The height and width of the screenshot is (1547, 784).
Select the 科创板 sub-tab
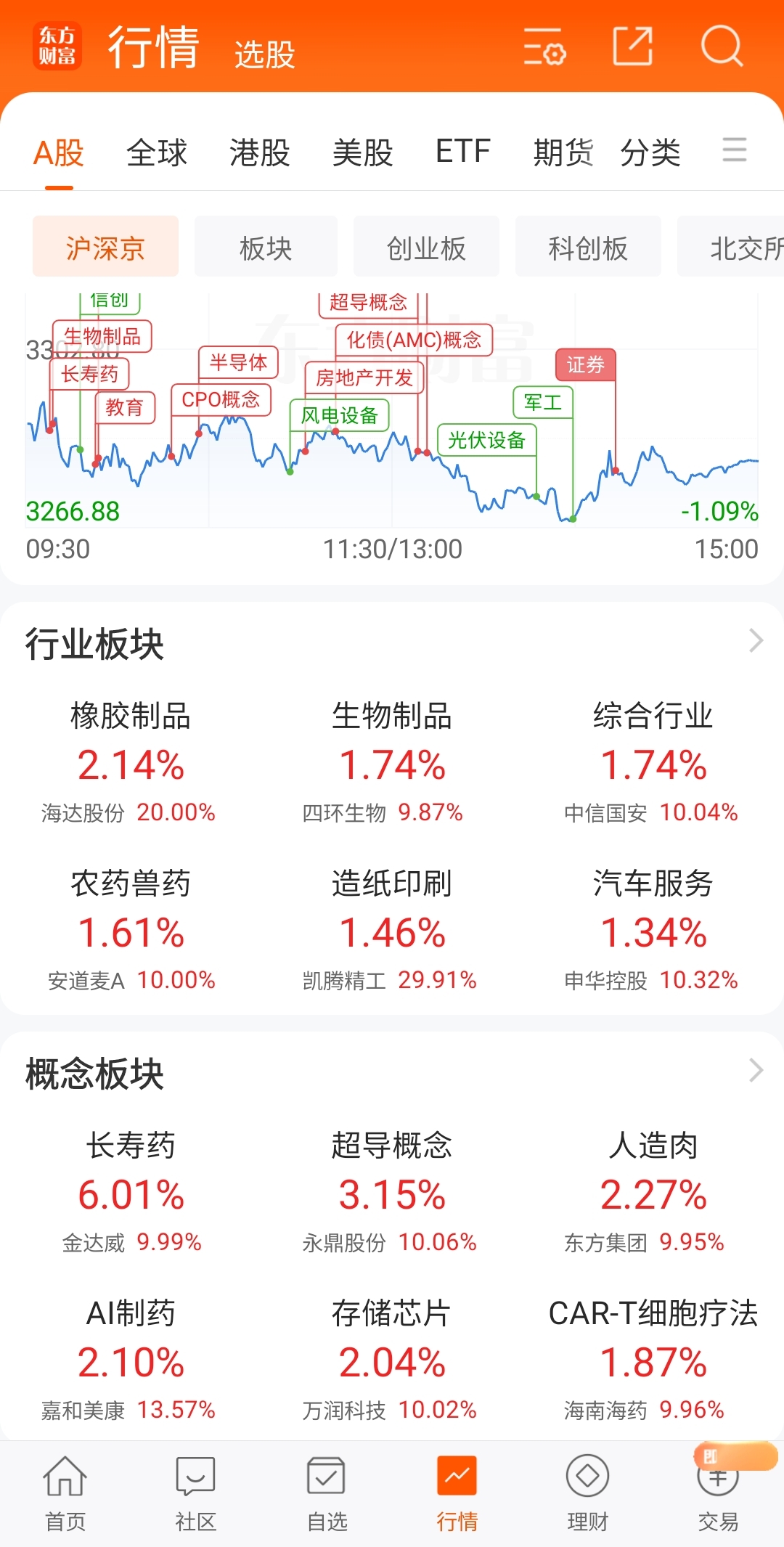click(588, 247)
